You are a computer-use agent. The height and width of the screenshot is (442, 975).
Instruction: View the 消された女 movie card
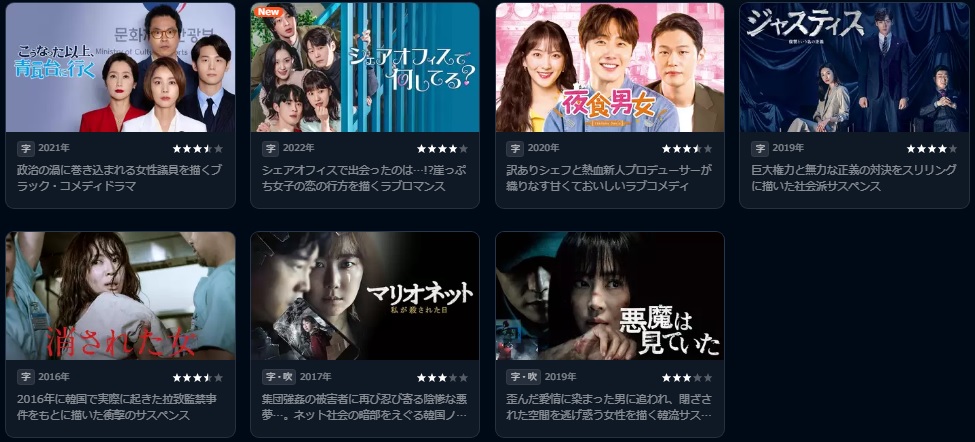tap(120, 296)
